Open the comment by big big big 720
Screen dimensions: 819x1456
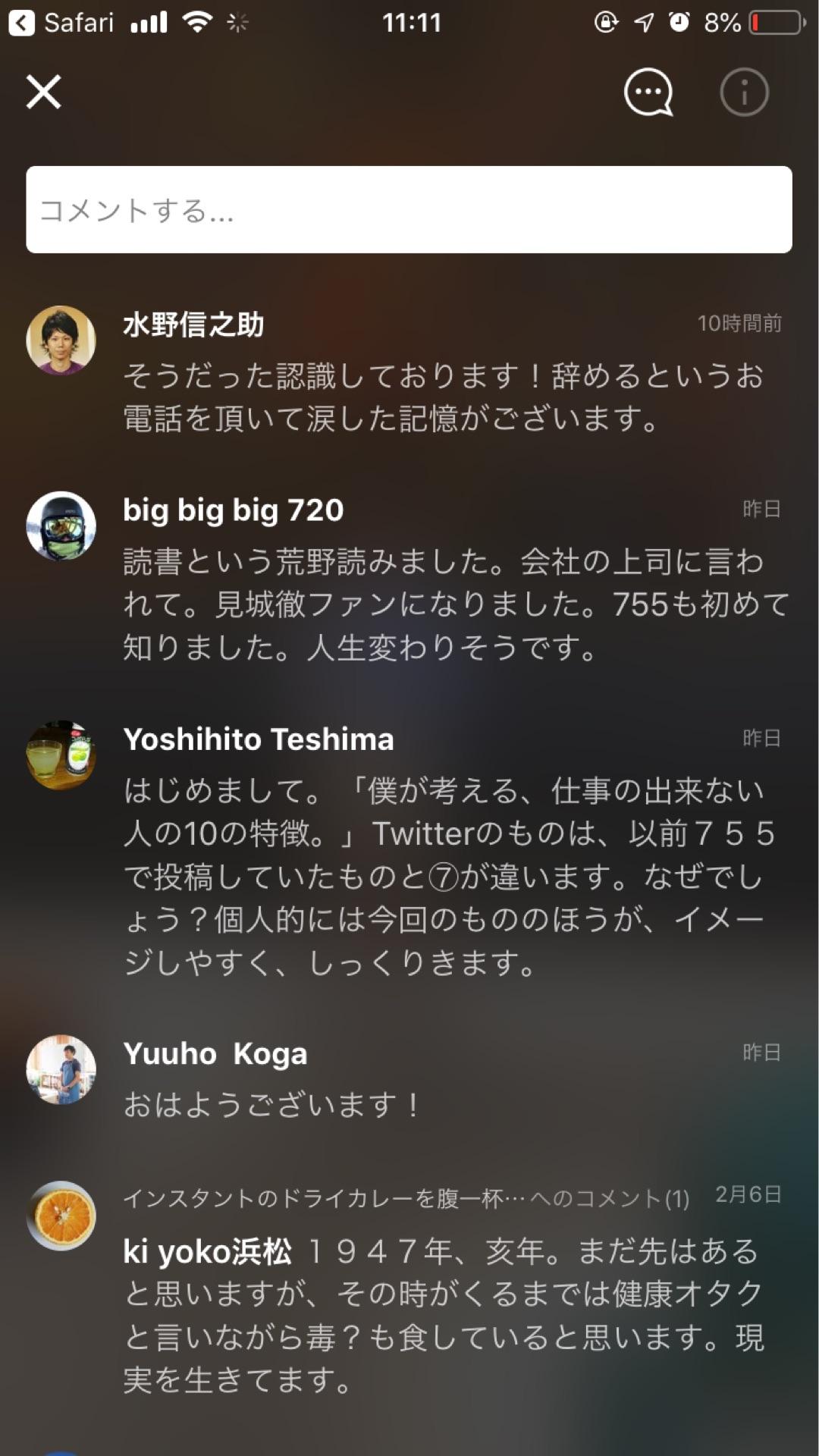(455, 604)
